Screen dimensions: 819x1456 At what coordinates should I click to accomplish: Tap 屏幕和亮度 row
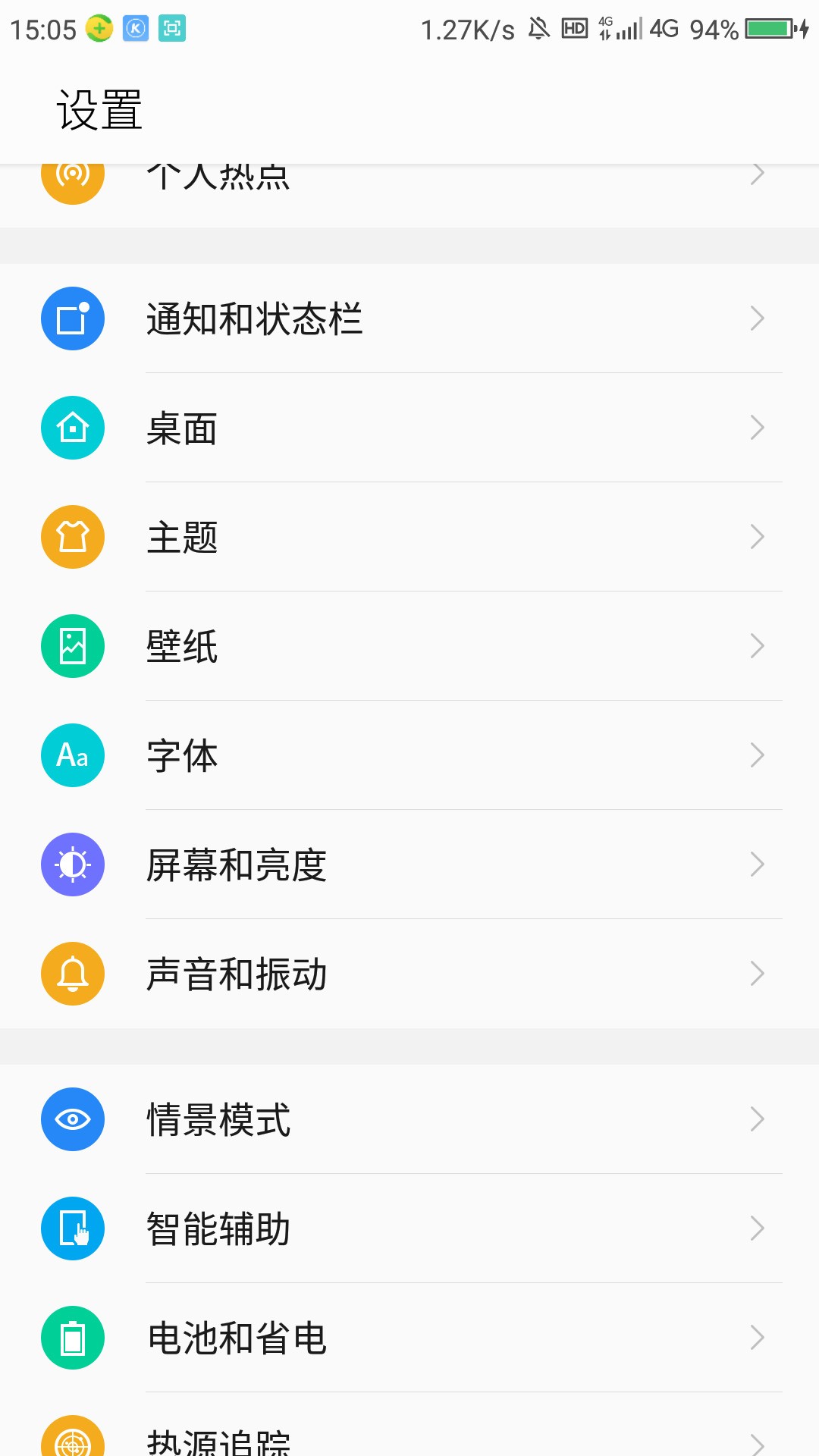409,864
